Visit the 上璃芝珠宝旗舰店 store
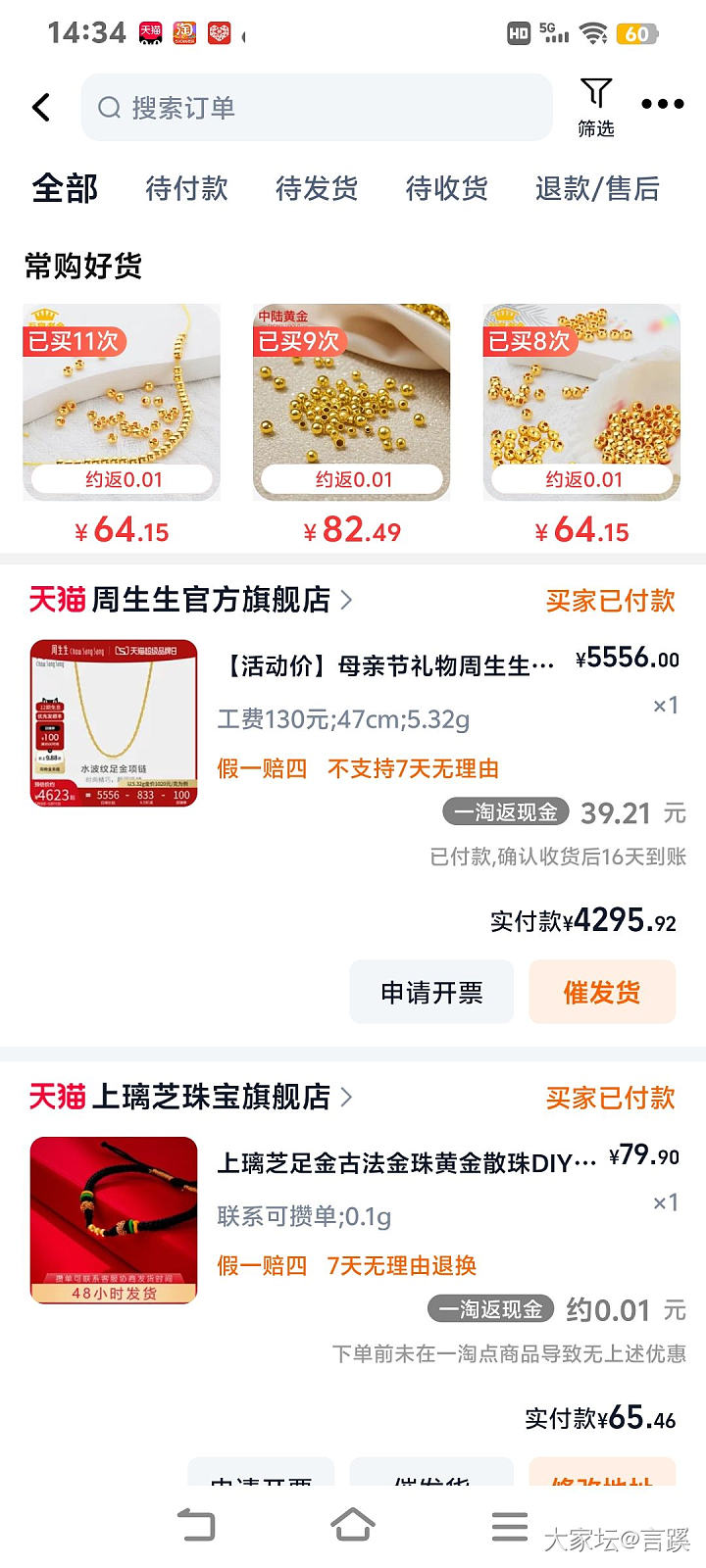 [211, 1097]
